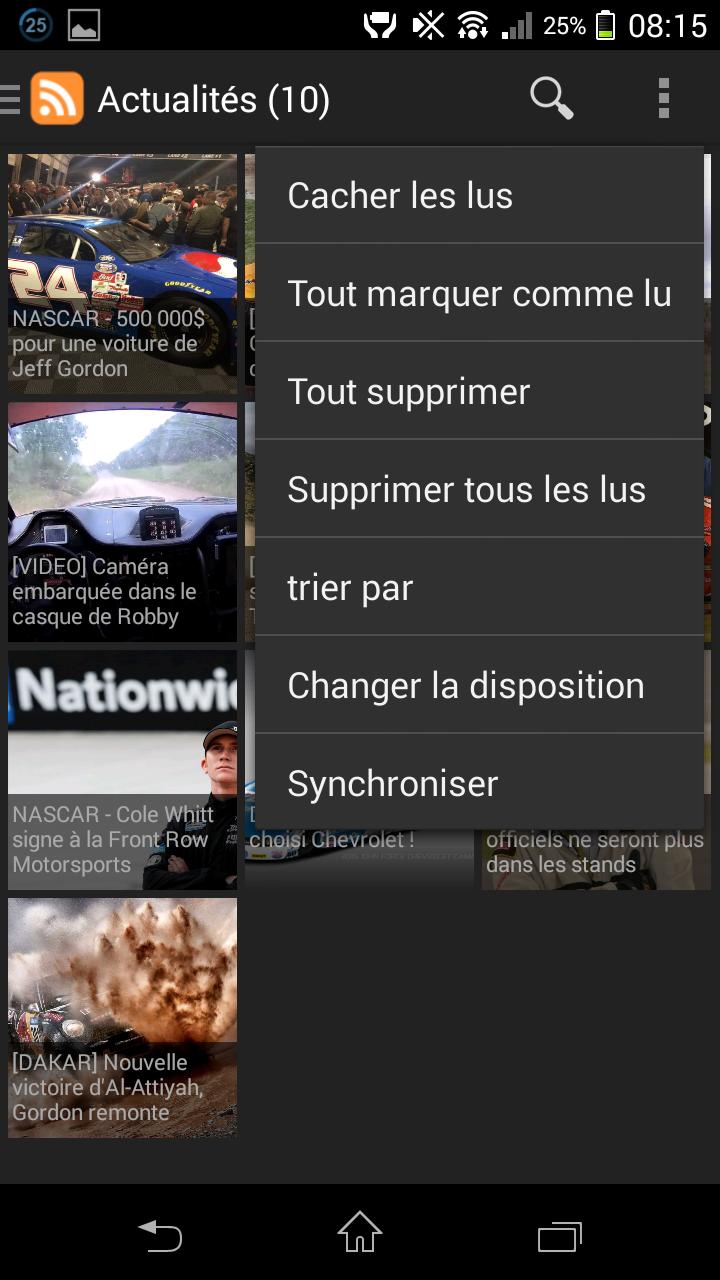The image size is (720, 1280).
Task: Open the Cole Whitt NASCAR article
Action: click(122, 769)
